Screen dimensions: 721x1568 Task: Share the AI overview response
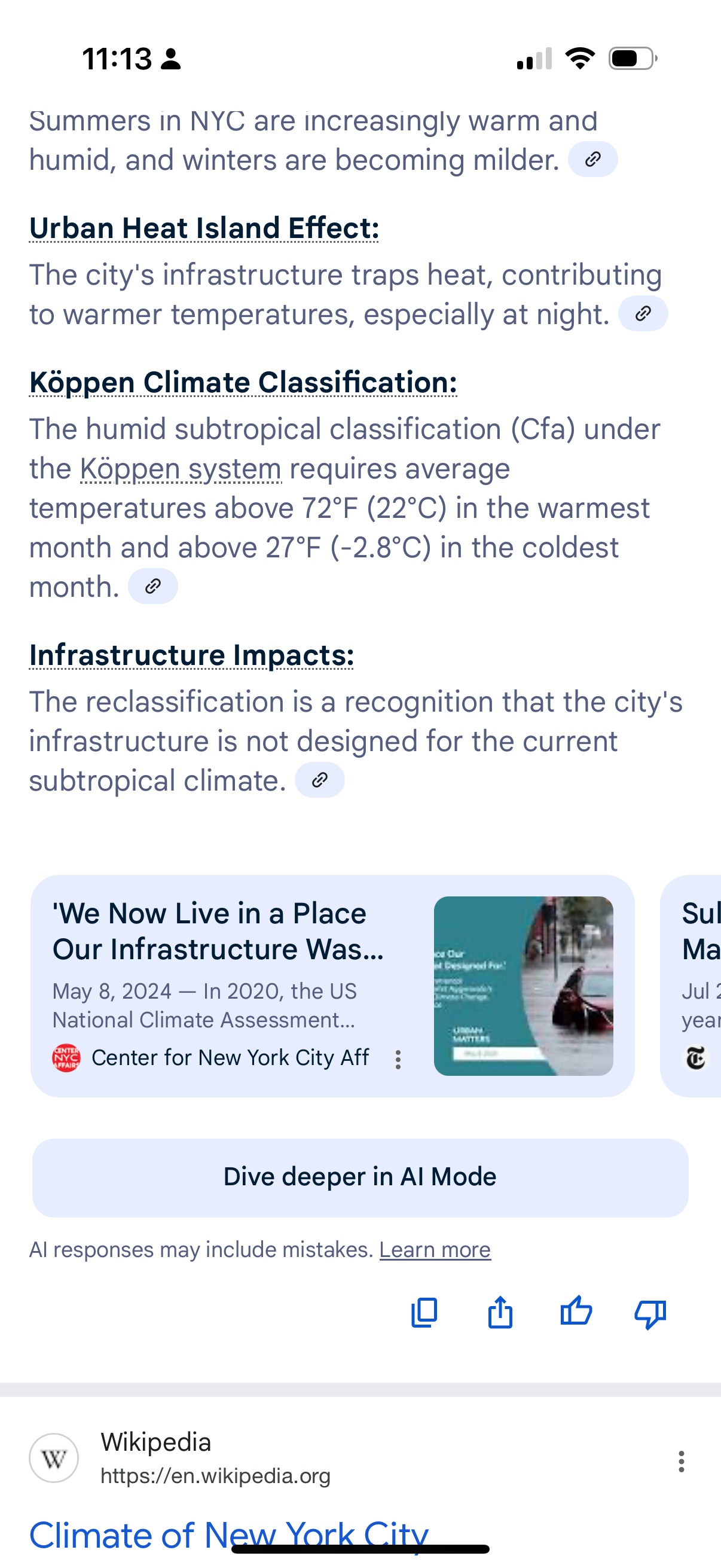pos(500,1311)
